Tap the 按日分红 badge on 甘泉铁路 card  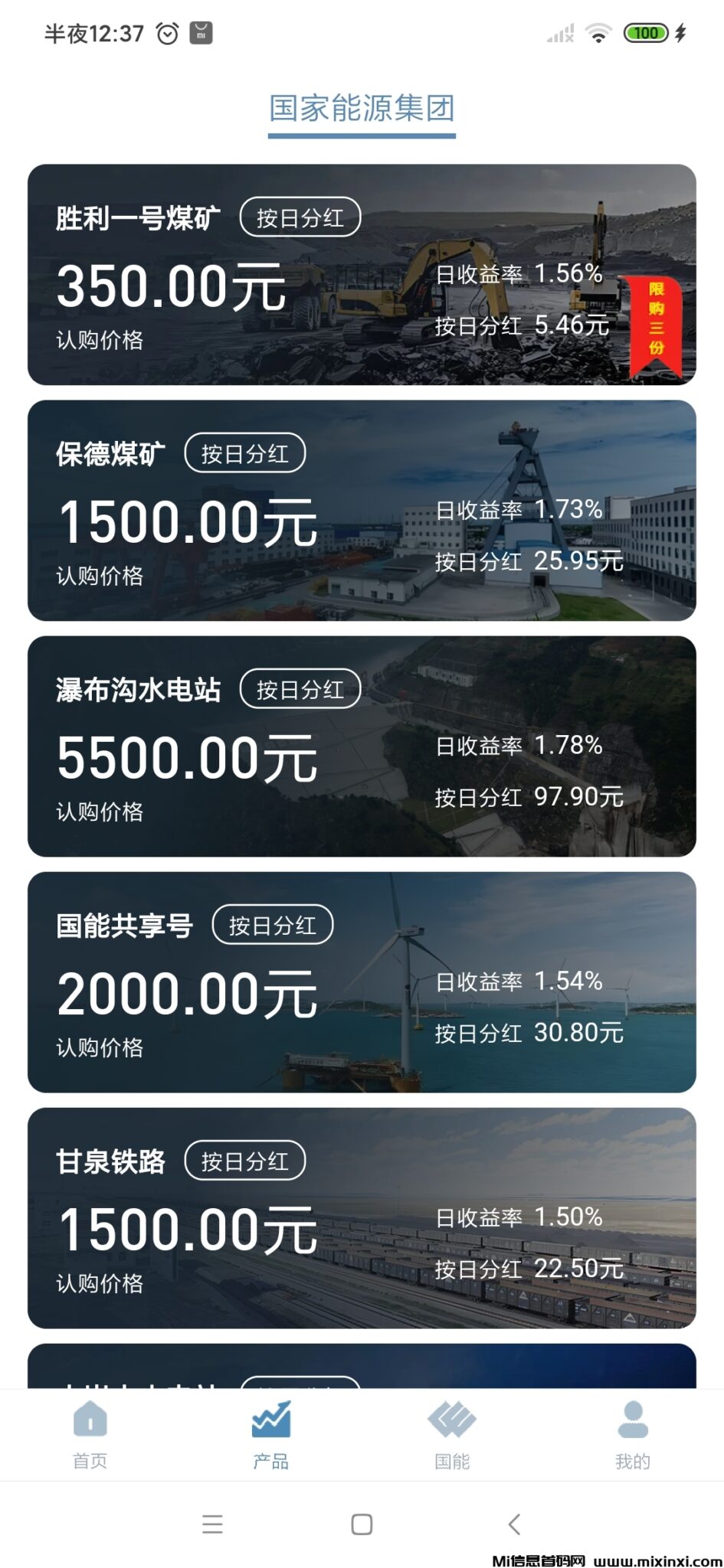[x=245, y=1161]
